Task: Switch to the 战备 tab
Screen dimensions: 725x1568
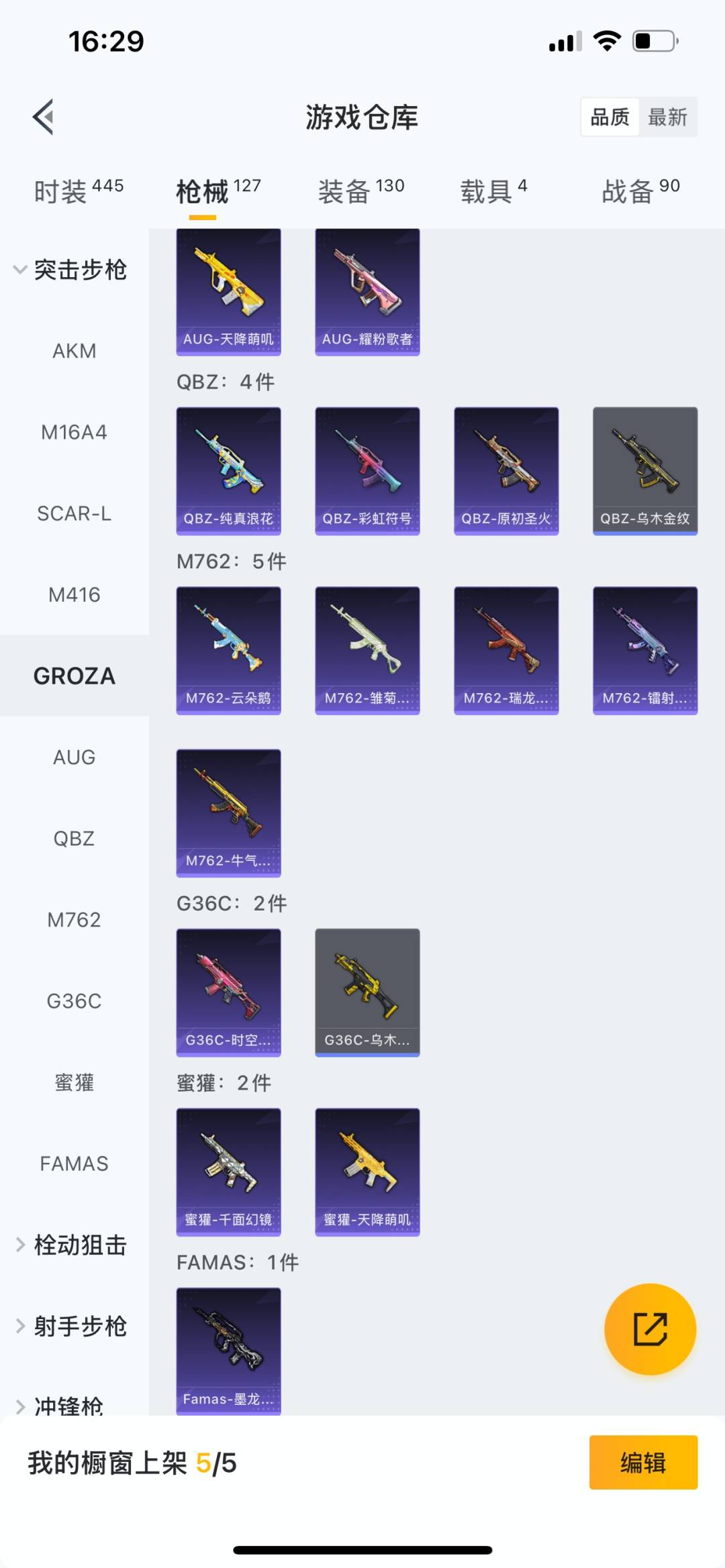Action: (640, 191)
